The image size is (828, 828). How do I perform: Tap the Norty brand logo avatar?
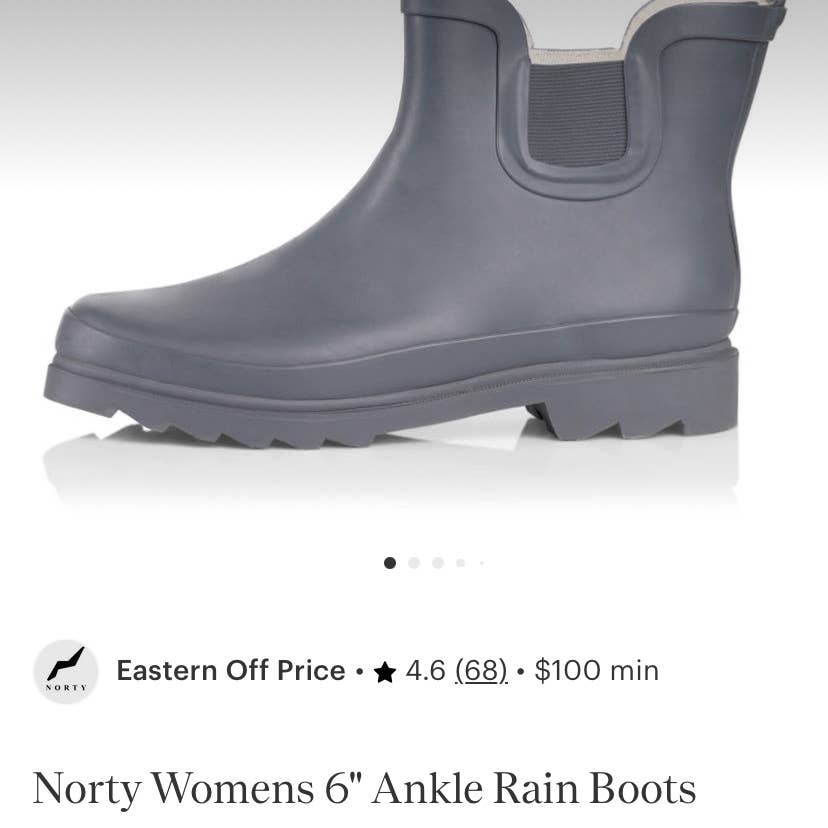click(66, 671)
